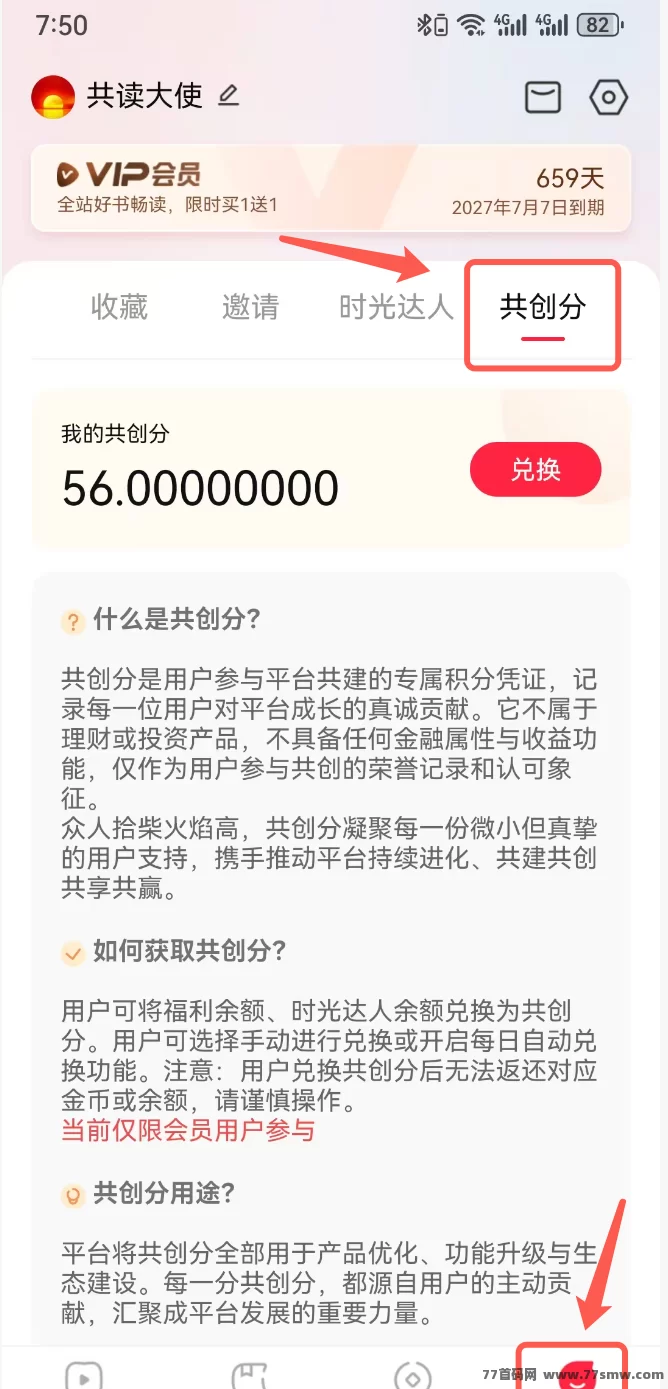Tap the profile avatar picture
Image resolution: width=668 pixels, height=1389 pixels.
pos(53,97)
